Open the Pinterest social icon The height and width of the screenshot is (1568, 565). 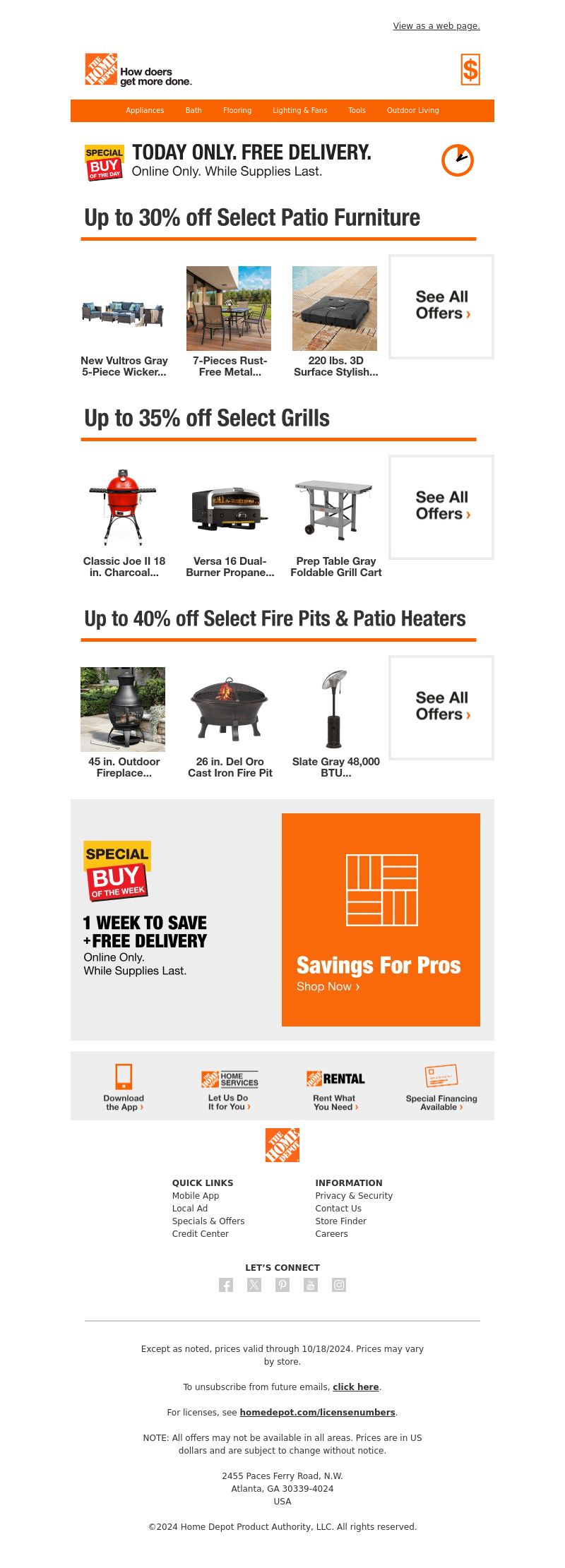point(282,1285)
